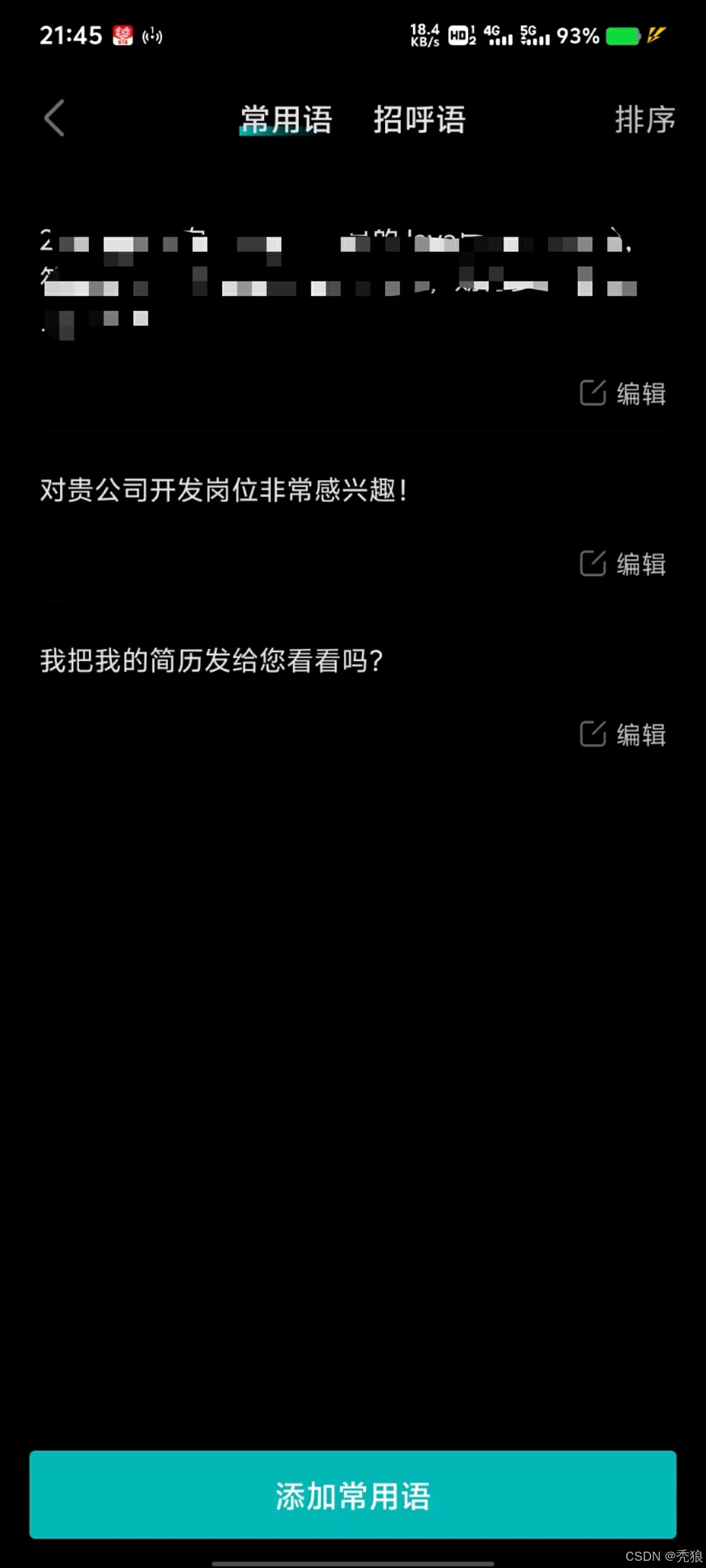
Task: Select the 常用语 tab
Action: coord(286,120)
